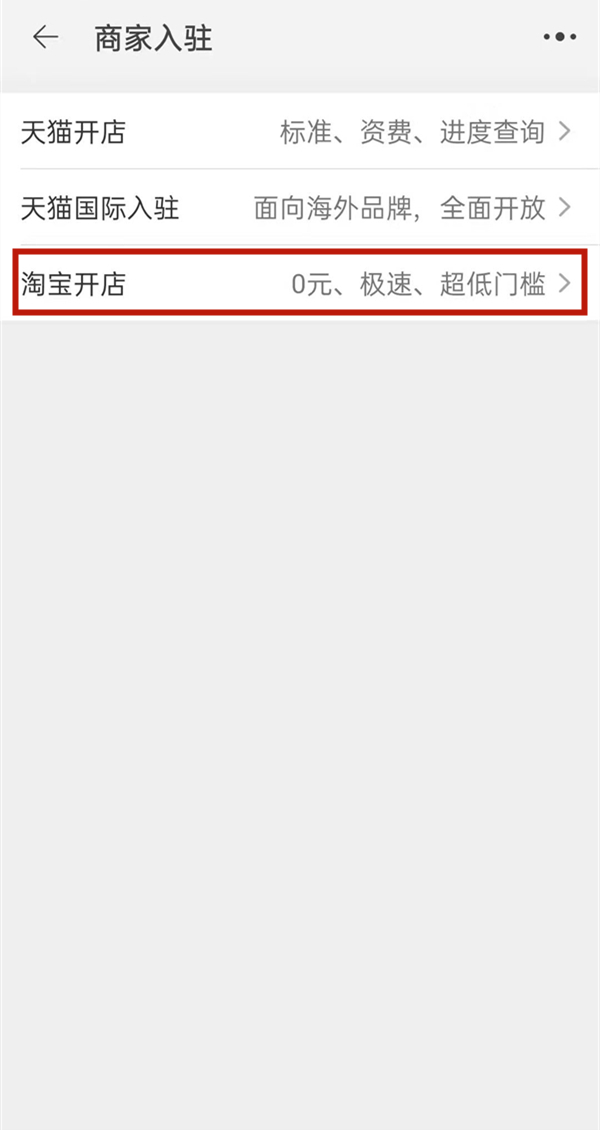600x1130 pixels.
Task: Select 天猫国际入驻 entry
Action: [x=300, y=208]
